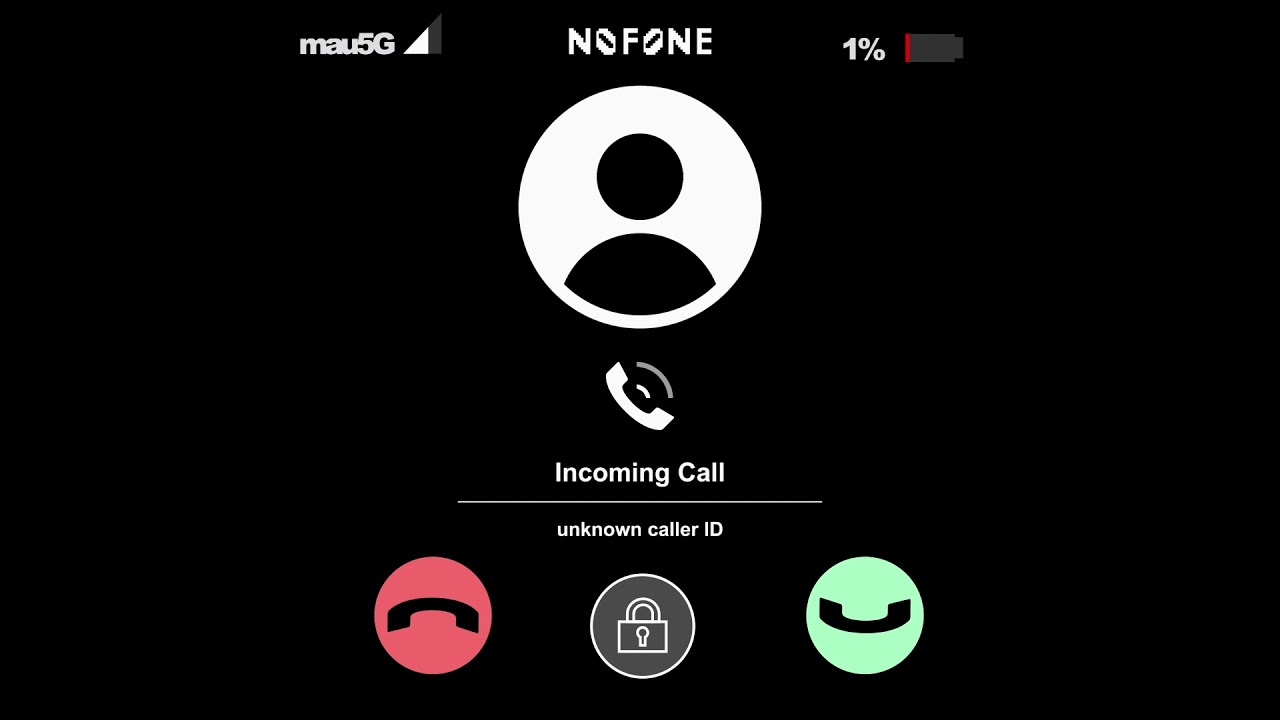
Task: Accept the incoming call with green button
Action: [865, 615]
